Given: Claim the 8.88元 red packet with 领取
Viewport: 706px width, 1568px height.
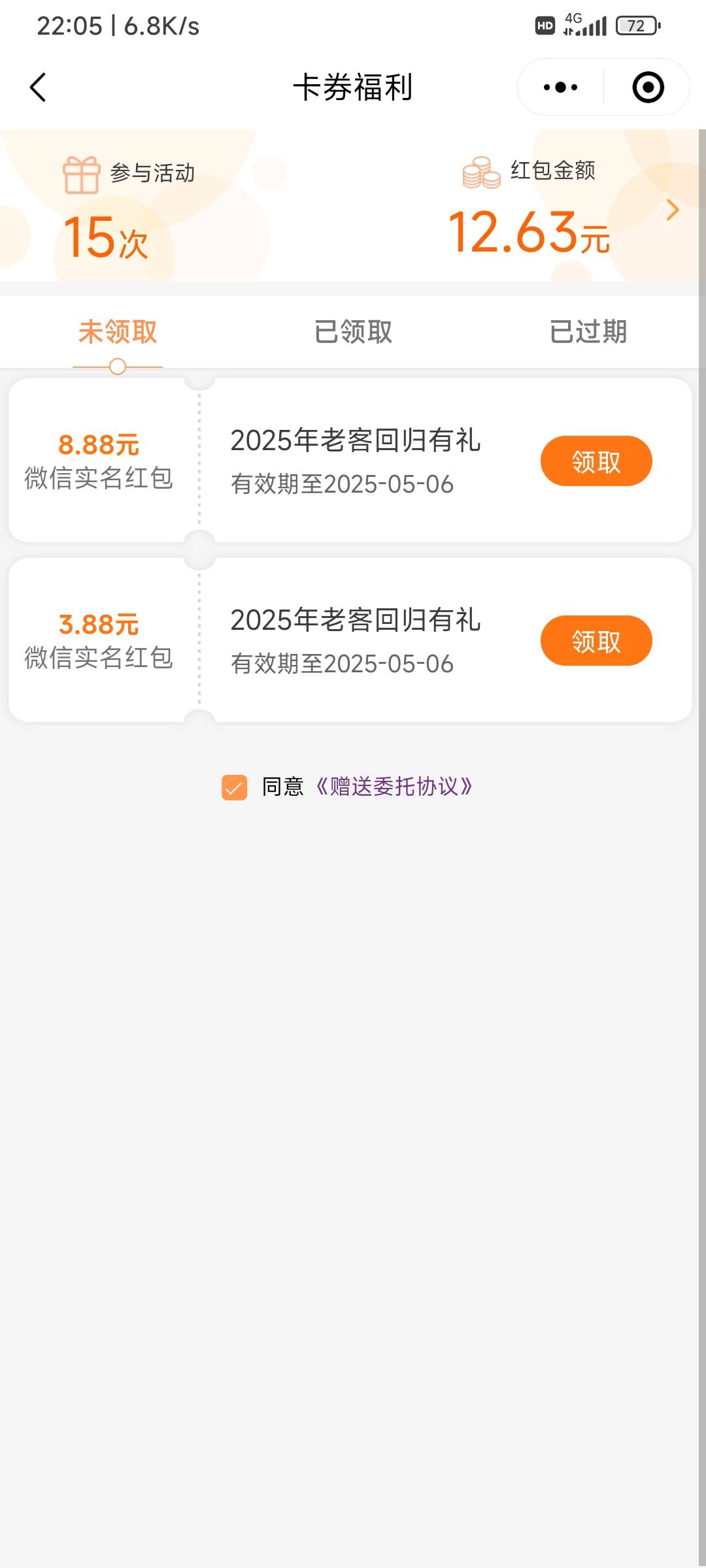Looking at the screenshot, I should pos(596,461).
